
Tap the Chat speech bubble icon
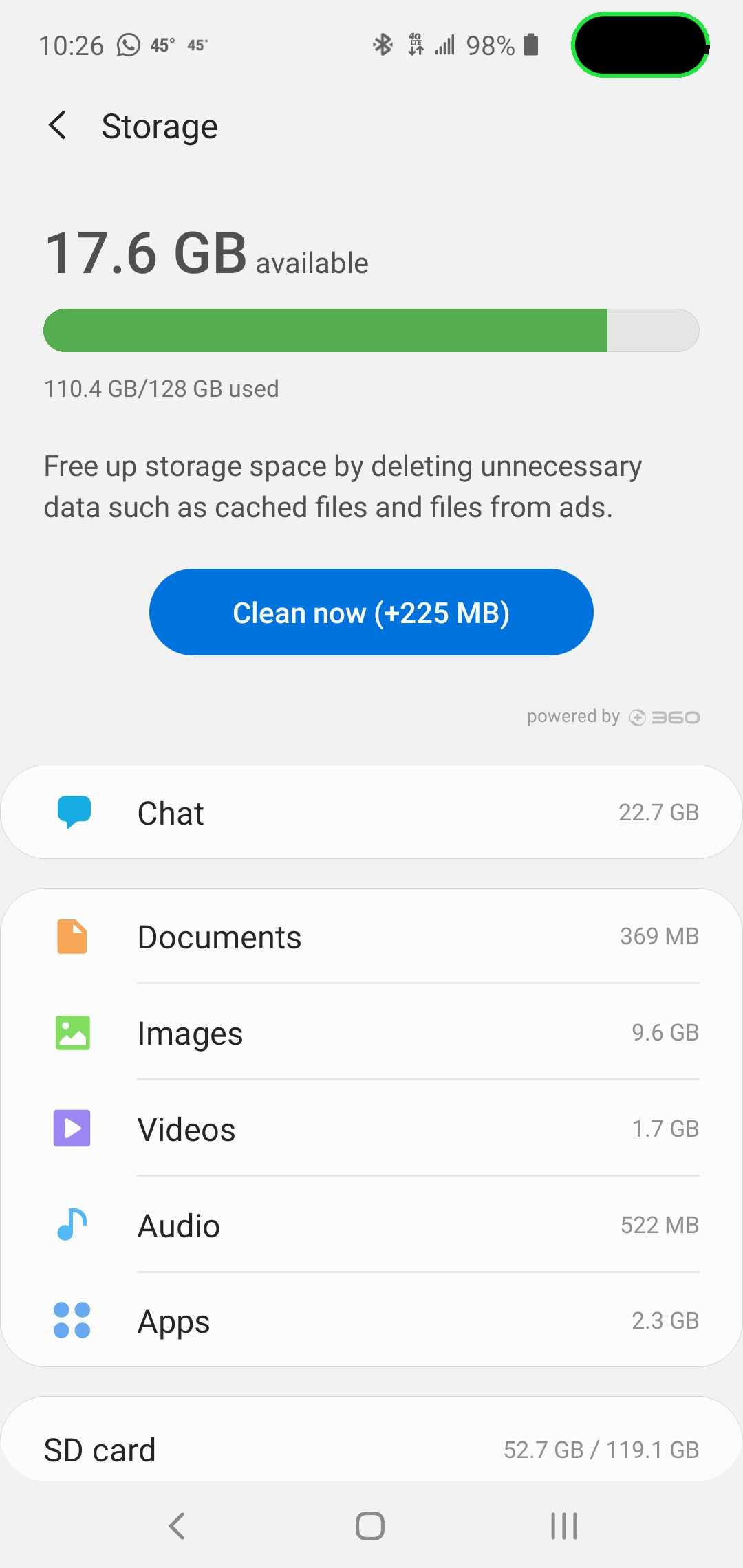(x=74, y=812)
